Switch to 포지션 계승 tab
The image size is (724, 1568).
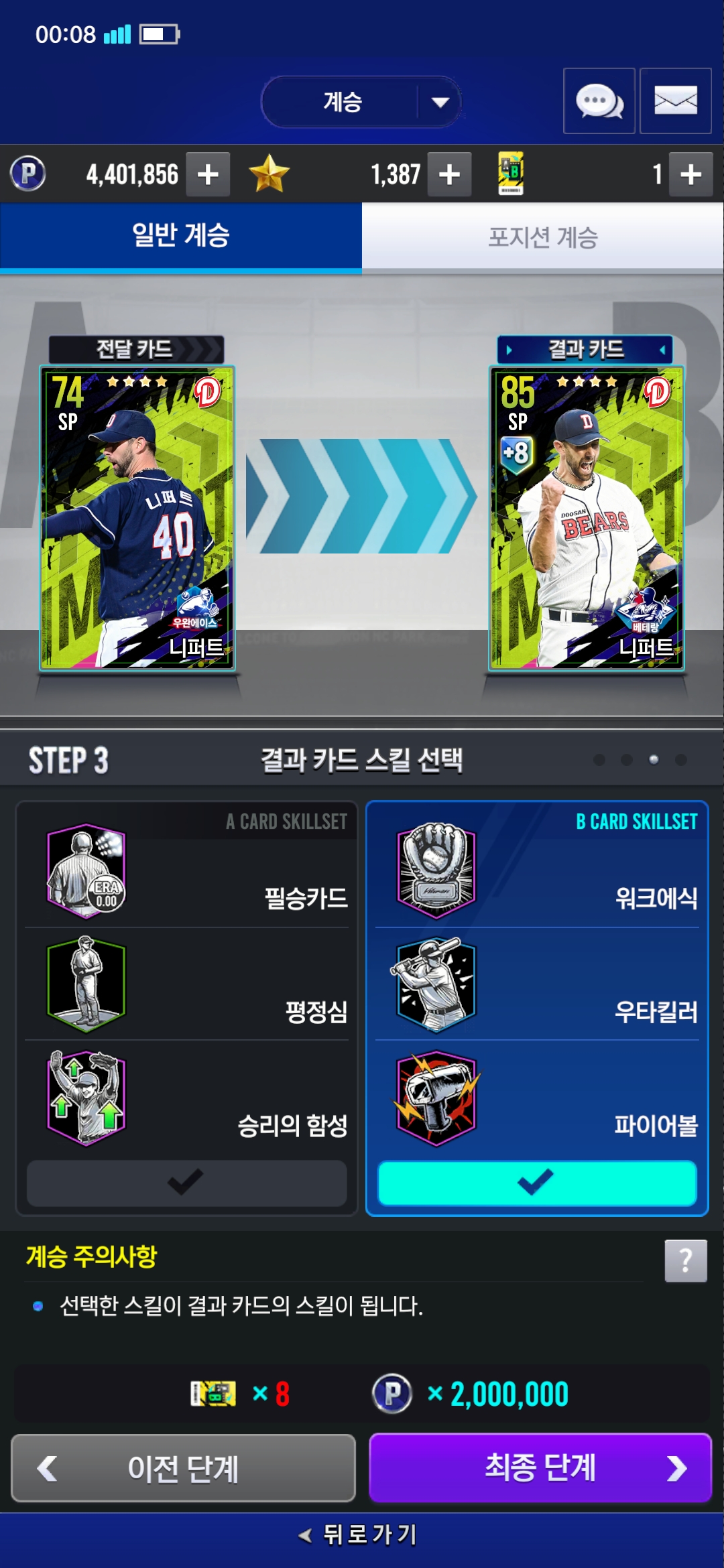tap(543, 236)
